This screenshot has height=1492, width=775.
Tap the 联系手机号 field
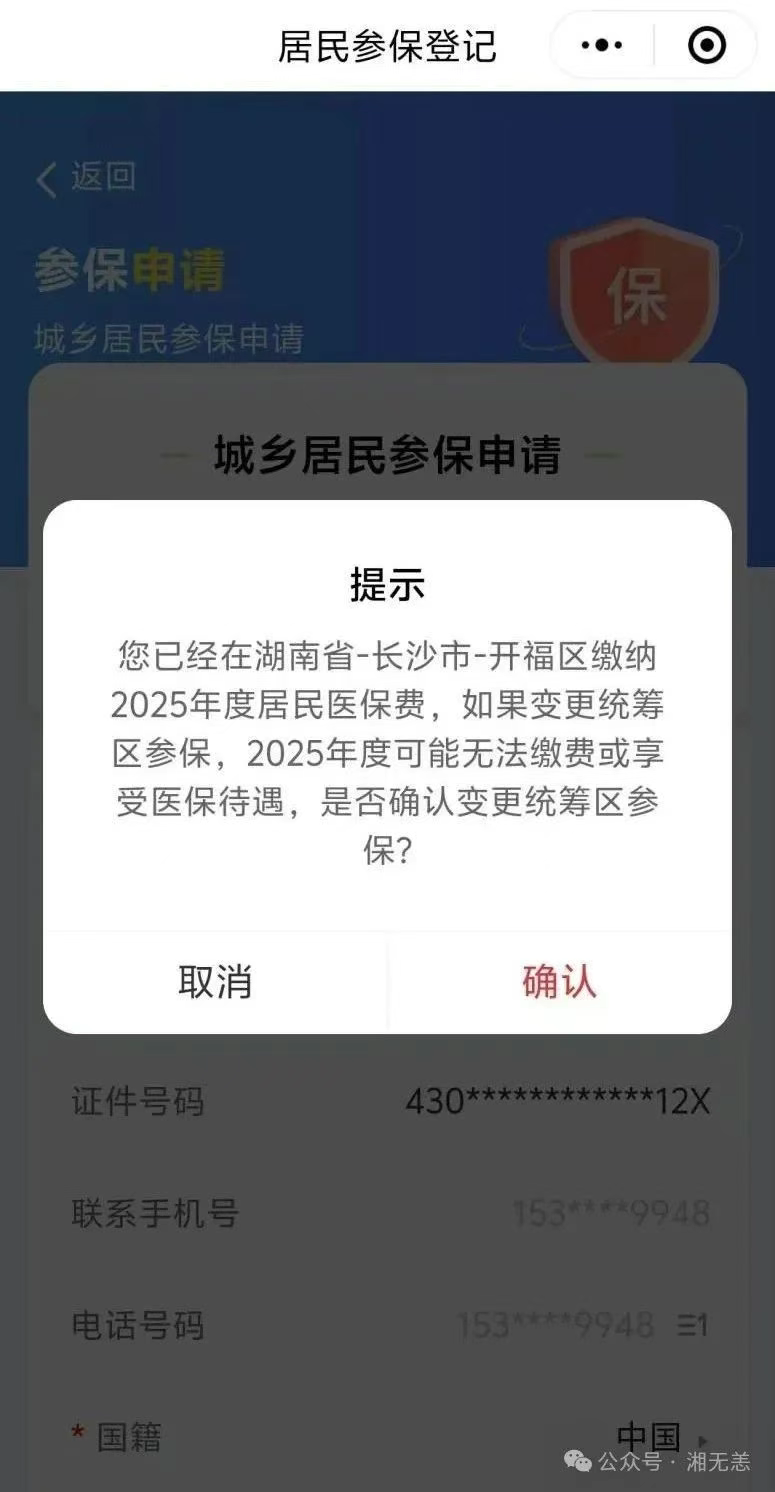point(610,1214)
